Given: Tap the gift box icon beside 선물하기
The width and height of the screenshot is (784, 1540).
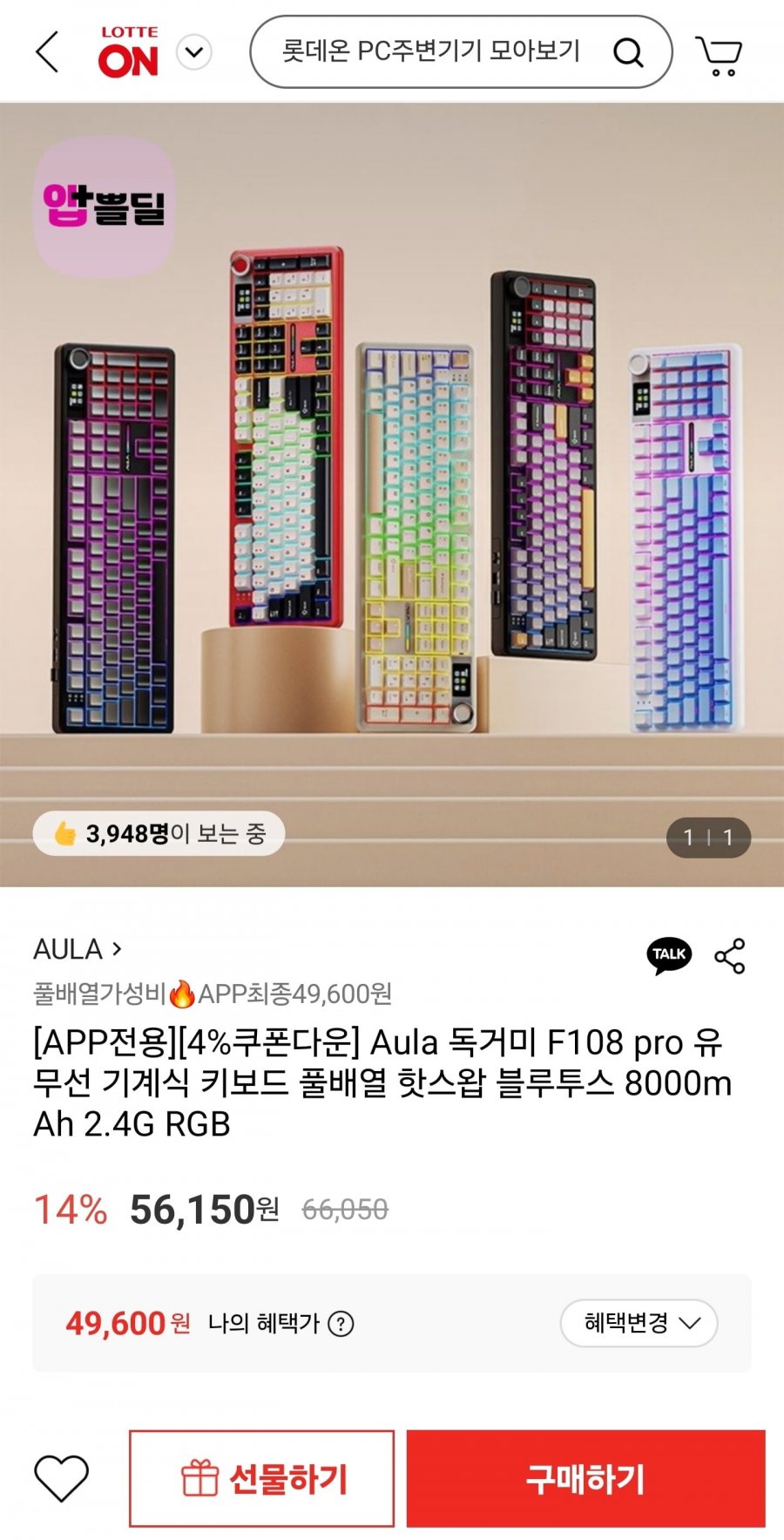Looking at the screenshot, I should tap(202, 1475).
